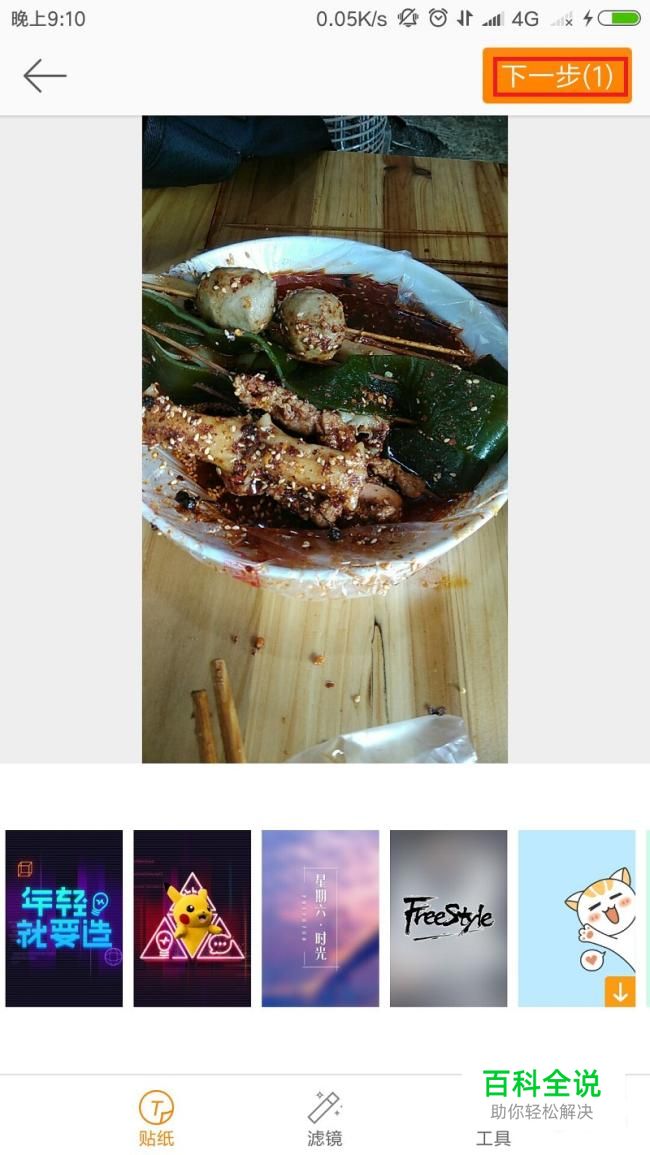Image resolution: width=650 pixels, height=1155 pixels.
Task: Pick the FreeStyle sticker template
Action: click(x=449, y=918)
